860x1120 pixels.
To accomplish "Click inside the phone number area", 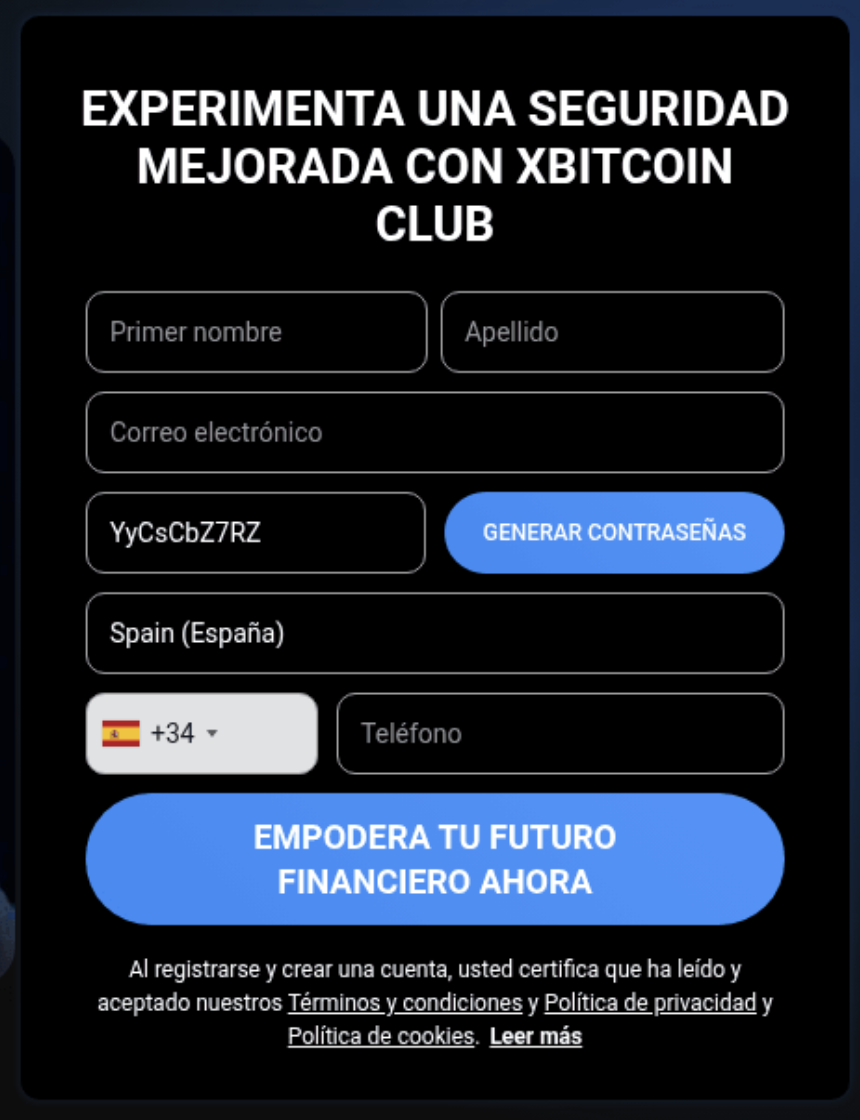I will [561, 733].
